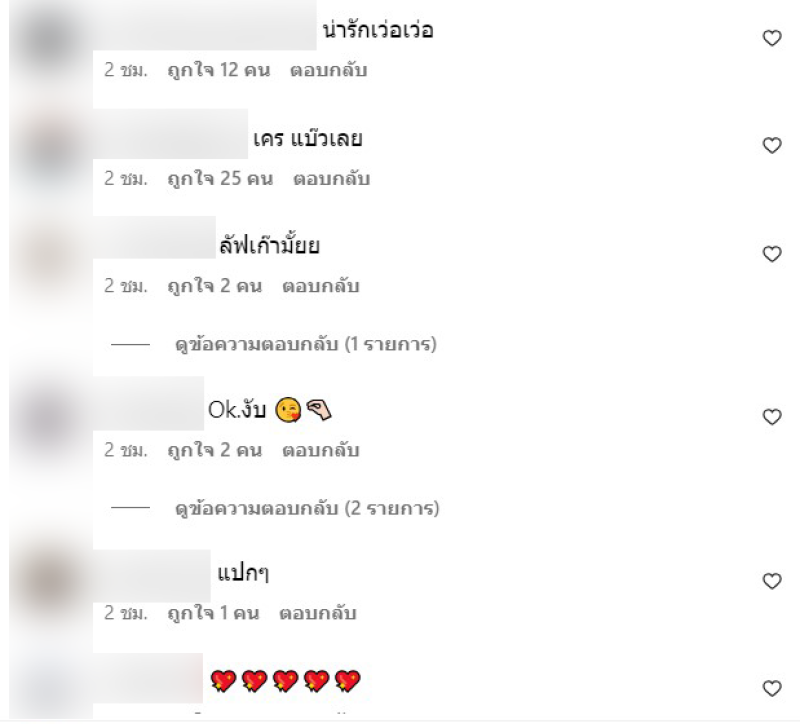Like the comment "ลัฟเก๊ามั้ยย"
This screenshot has height=728, width=800.
click(771, 254)
